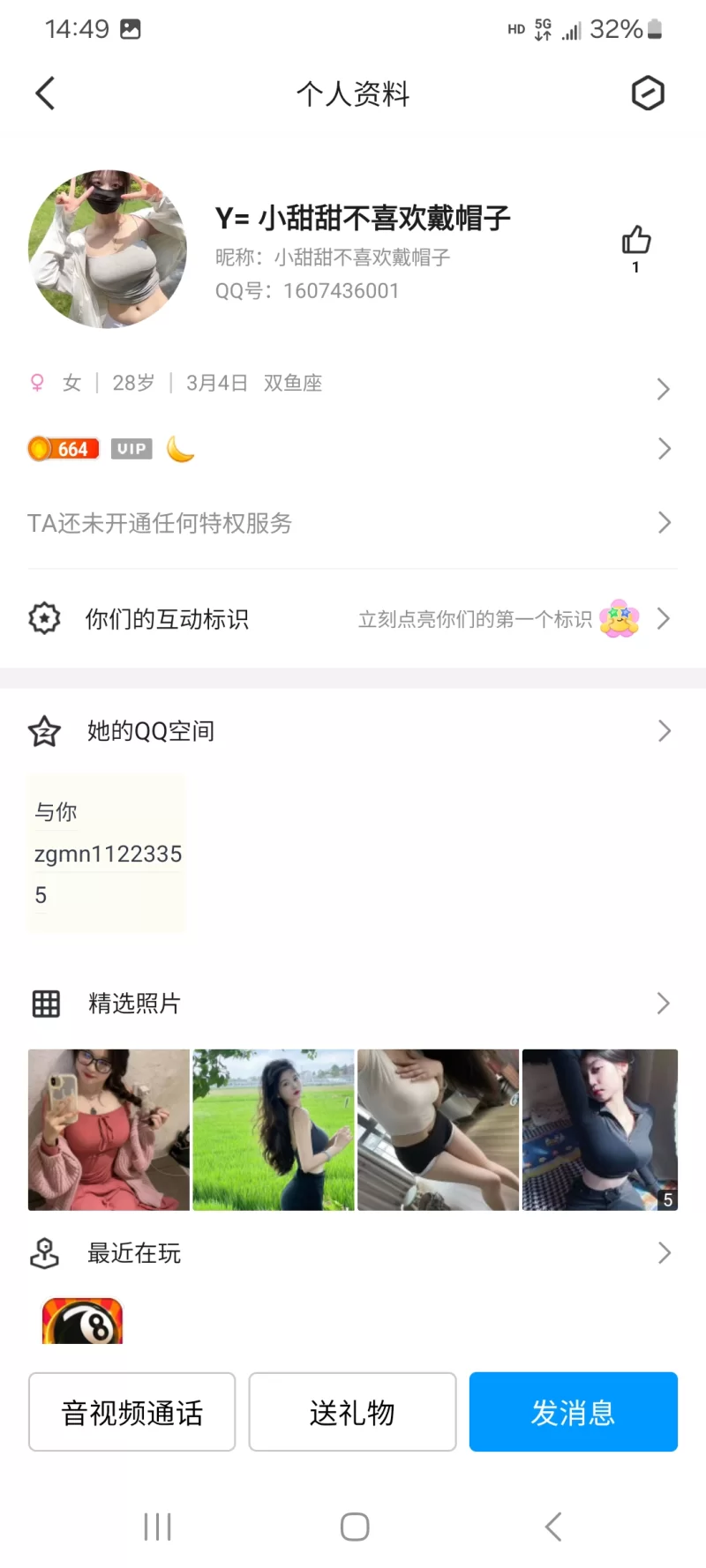Enlarge the profile avatar photo
The height and width of the screenshot is (1568, 706).
click(108, 250)
